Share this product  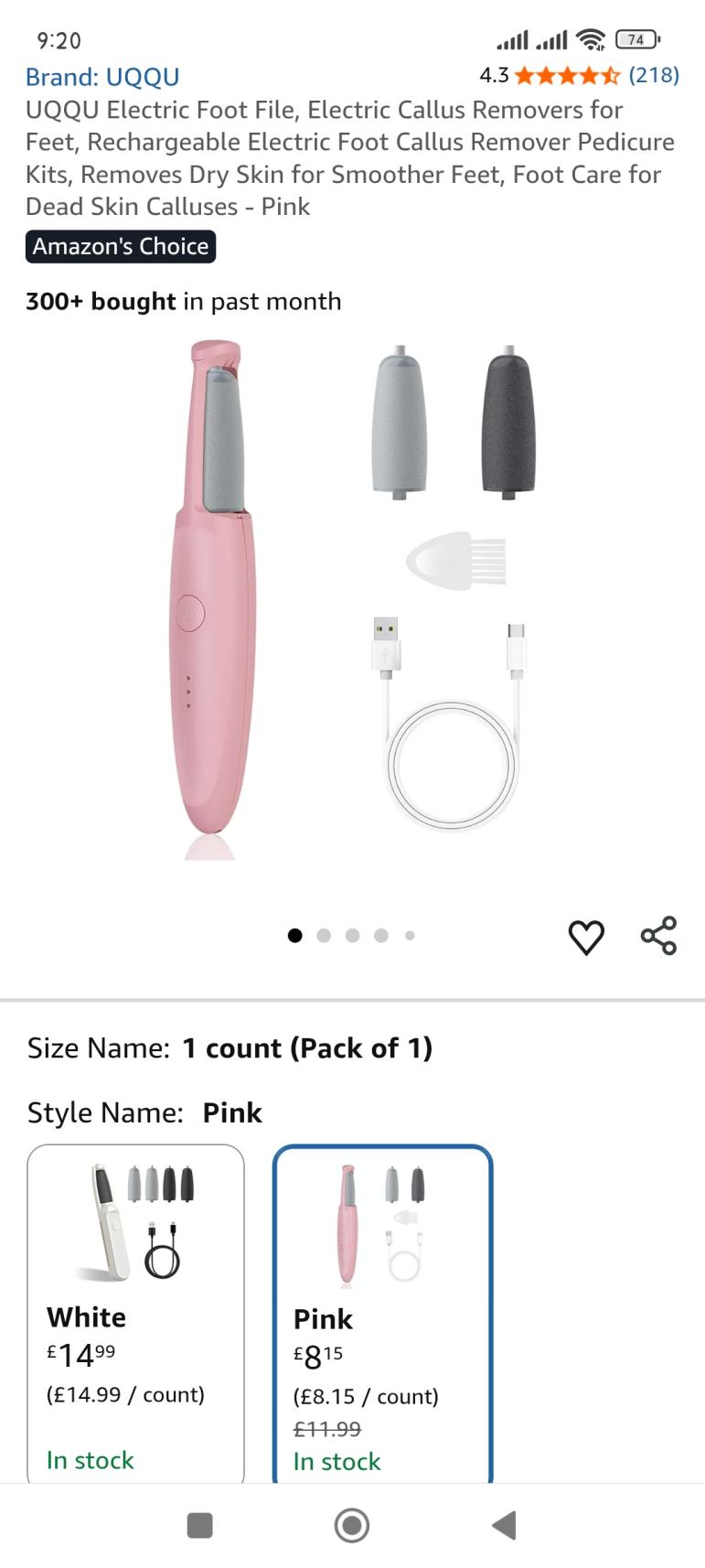pos(658,936)
